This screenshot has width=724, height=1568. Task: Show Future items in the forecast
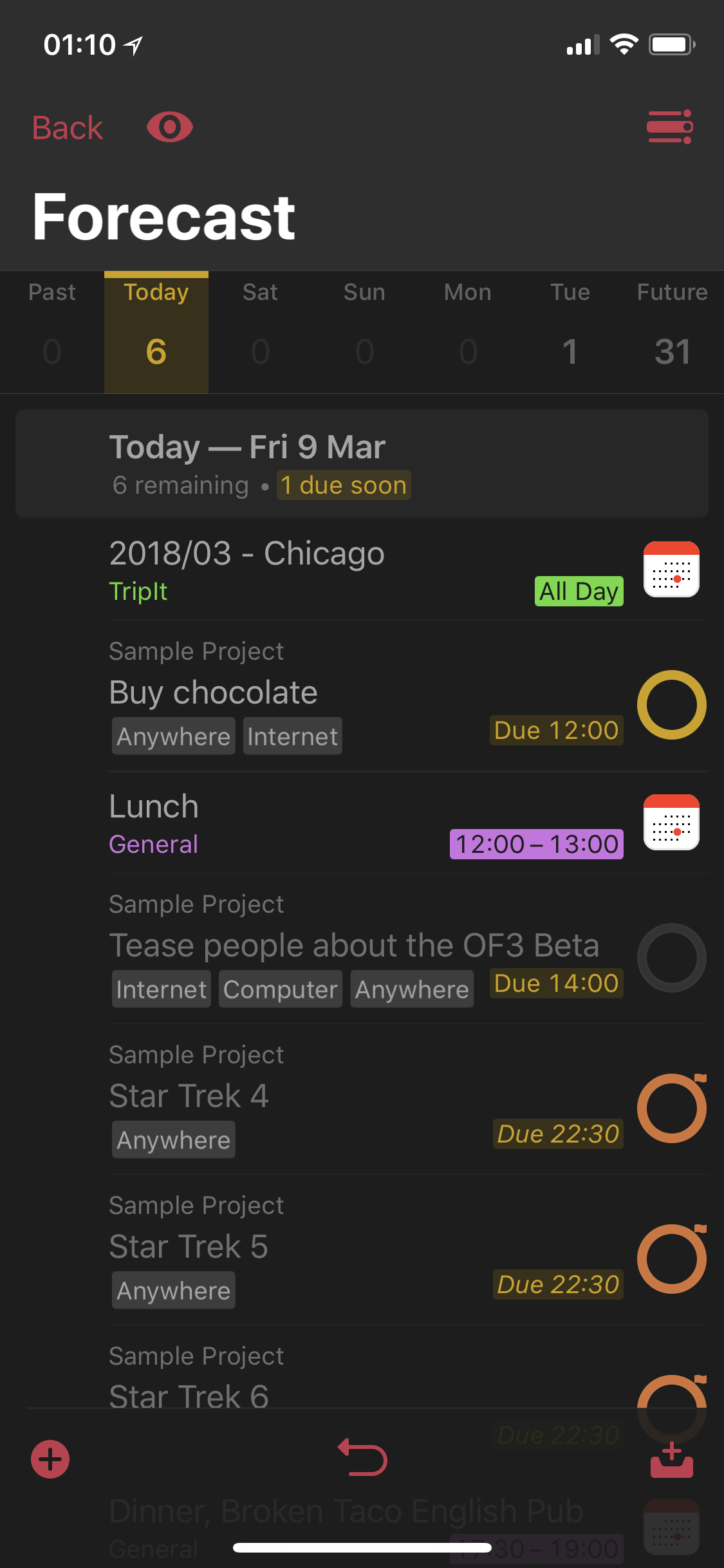[x=673, y=331]
